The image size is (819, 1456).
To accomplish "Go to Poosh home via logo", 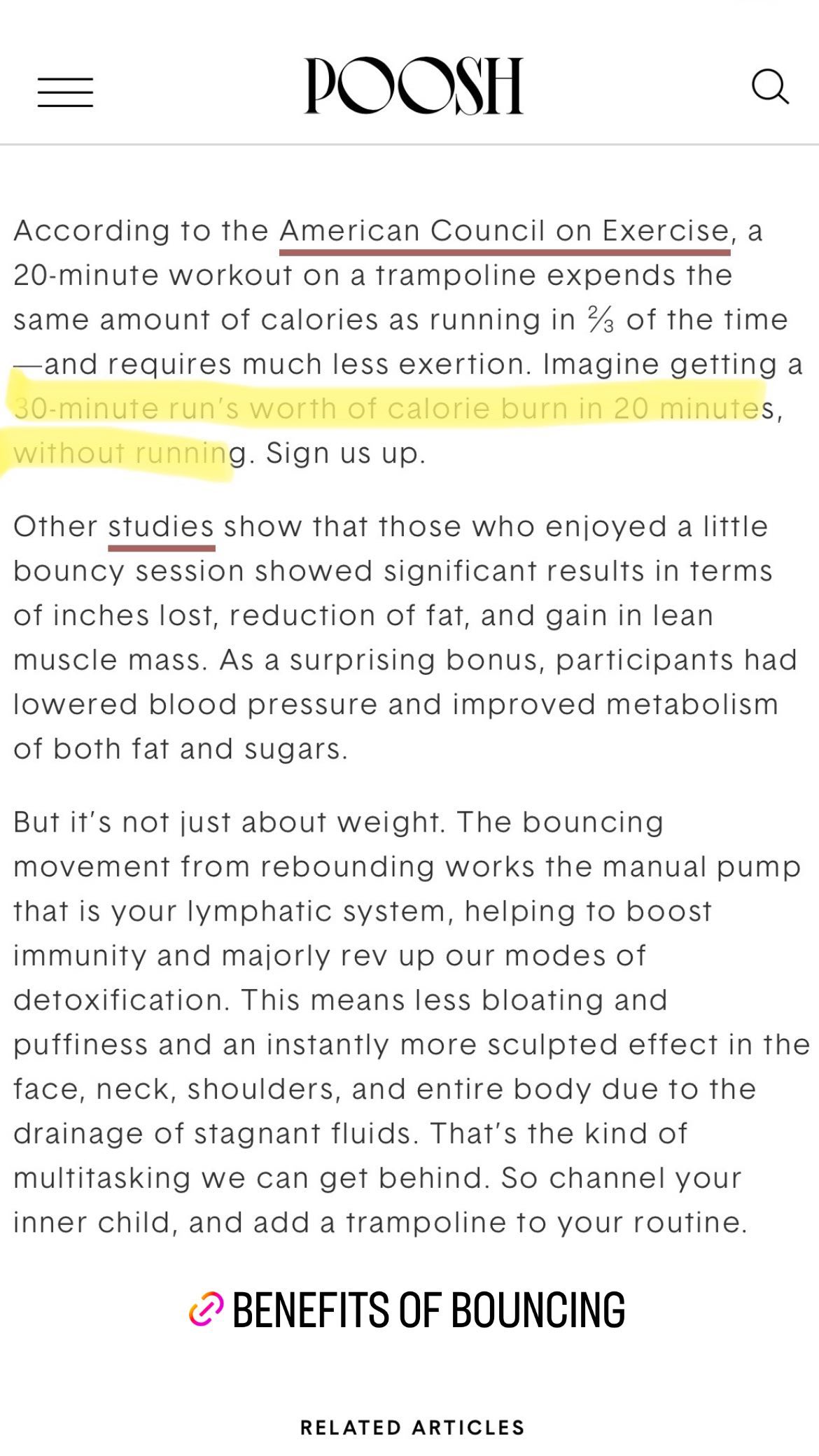I will [x=414, y=85].
